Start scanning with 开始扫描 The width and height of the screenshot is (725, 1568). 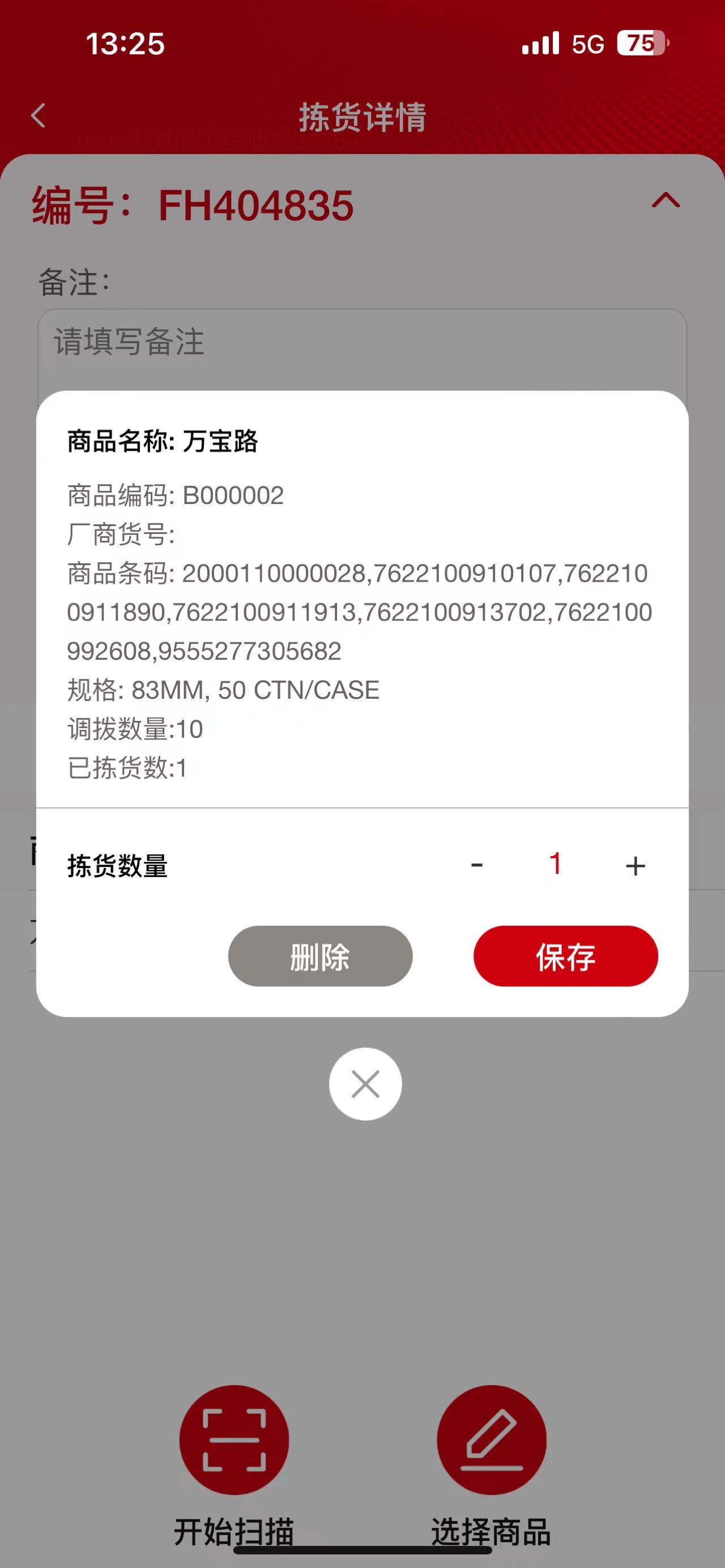click(x=234, y=1440)
